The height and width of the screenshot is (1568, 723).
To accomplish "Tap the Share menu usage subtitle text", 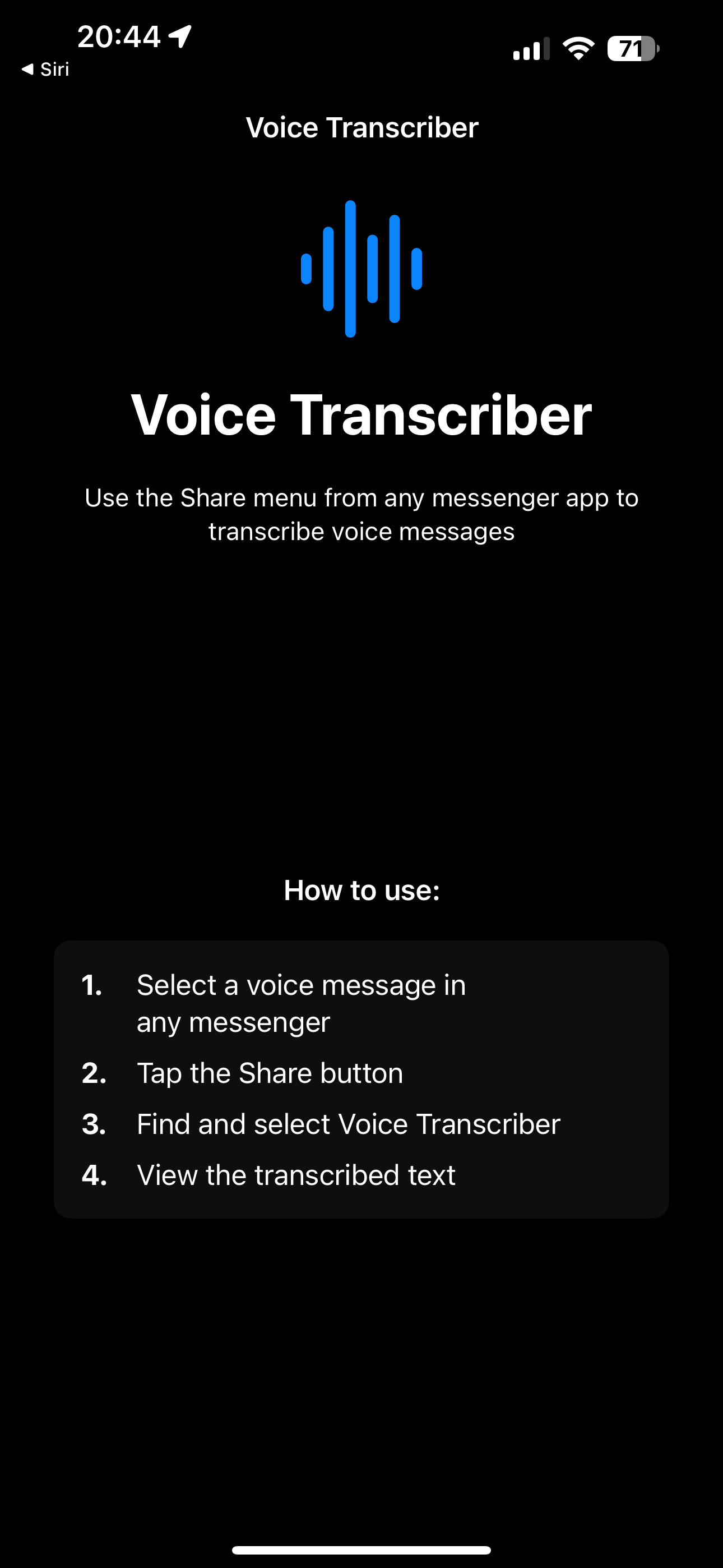I will coord(361,513).
